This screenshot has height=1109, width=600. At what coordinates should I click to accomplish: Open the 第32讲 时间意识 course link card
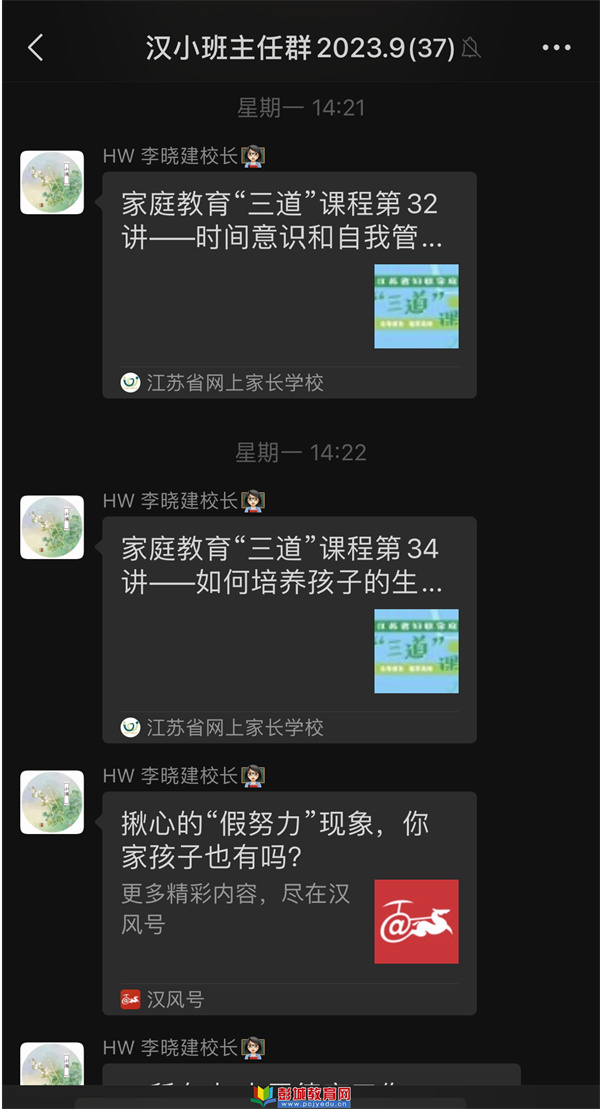coord(288,285)
